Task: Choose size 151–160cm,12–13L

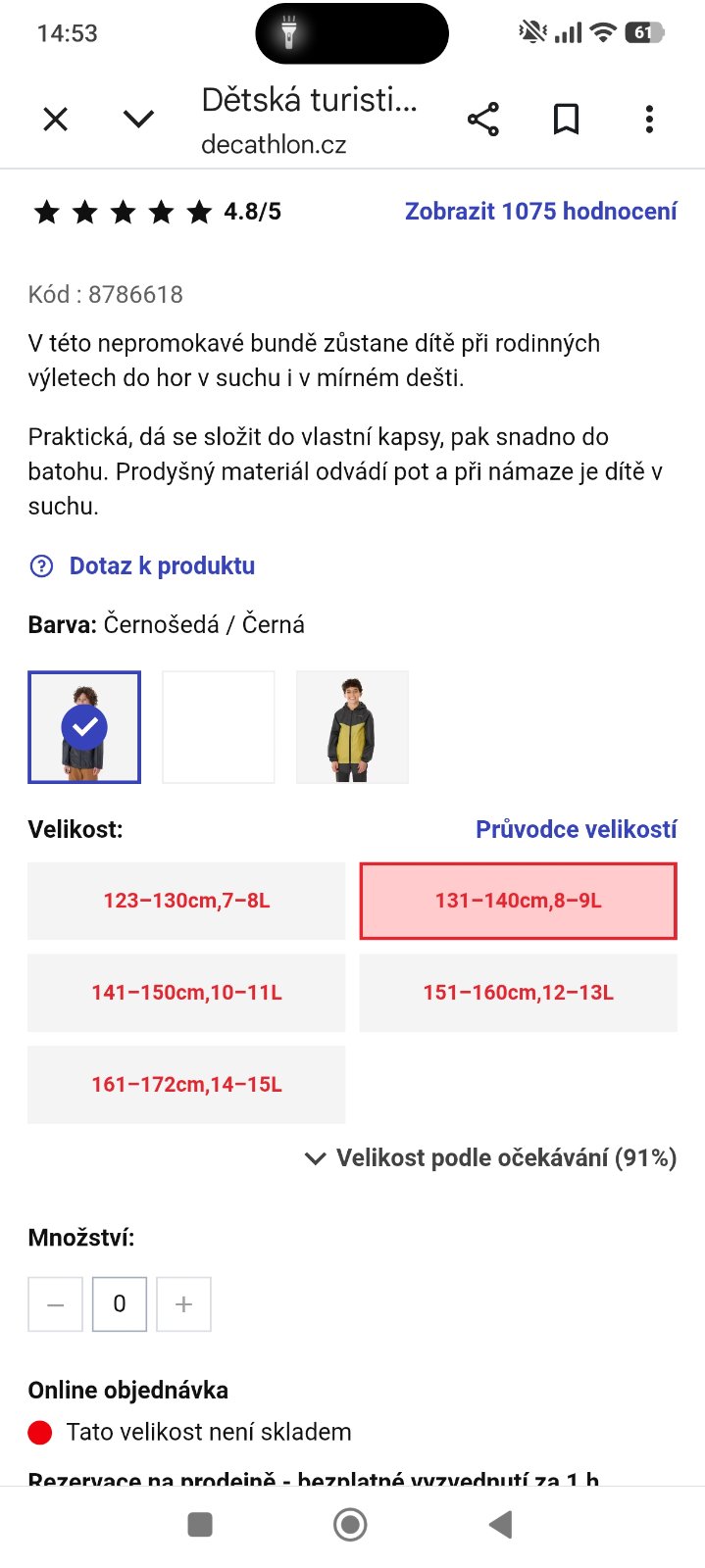Action: (x=518, y=993)
